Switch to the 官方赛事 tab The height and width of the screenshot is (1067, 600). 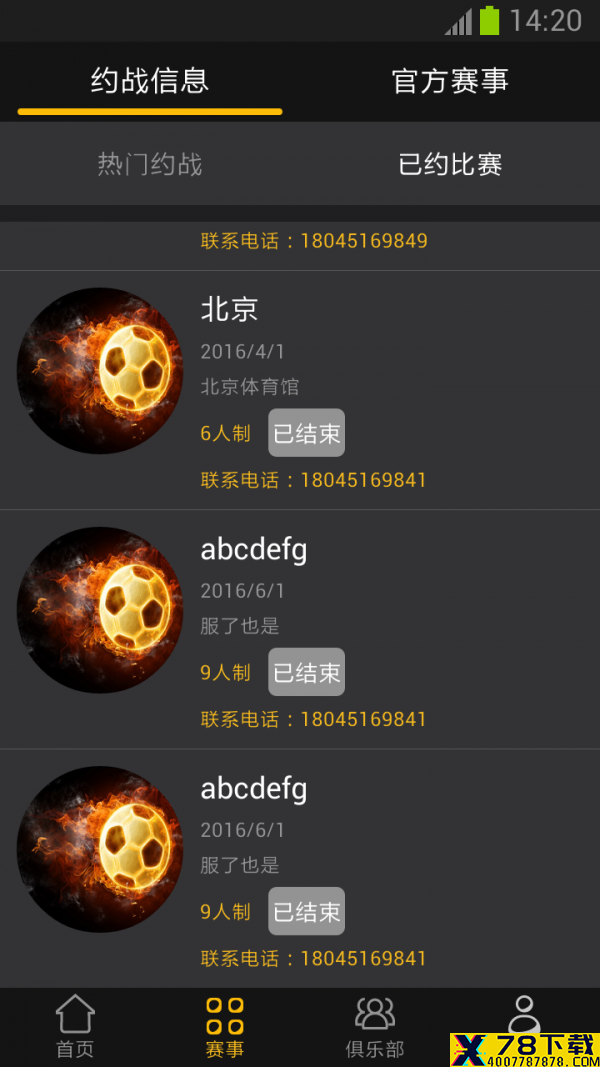[450, 82]
